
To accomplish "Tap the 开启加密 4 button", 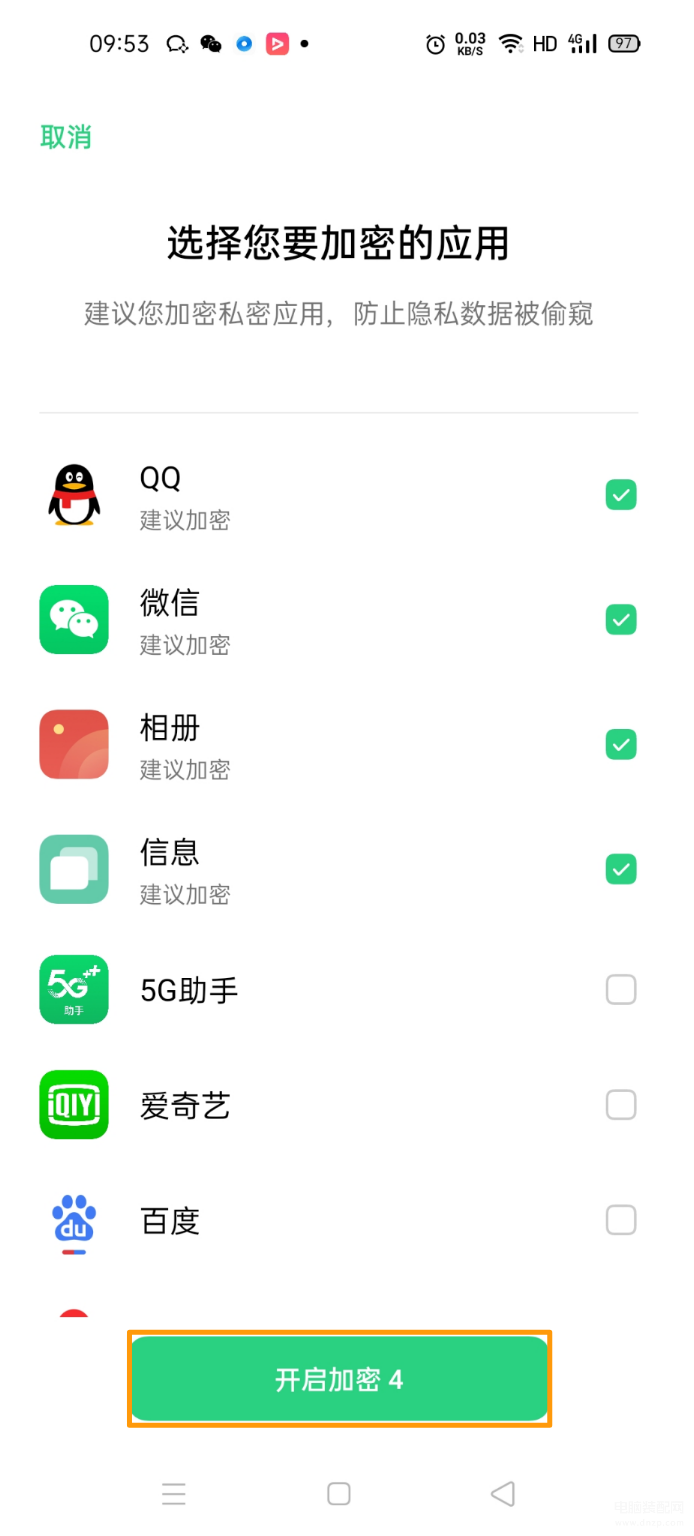I will click(x=339, y=1379).
